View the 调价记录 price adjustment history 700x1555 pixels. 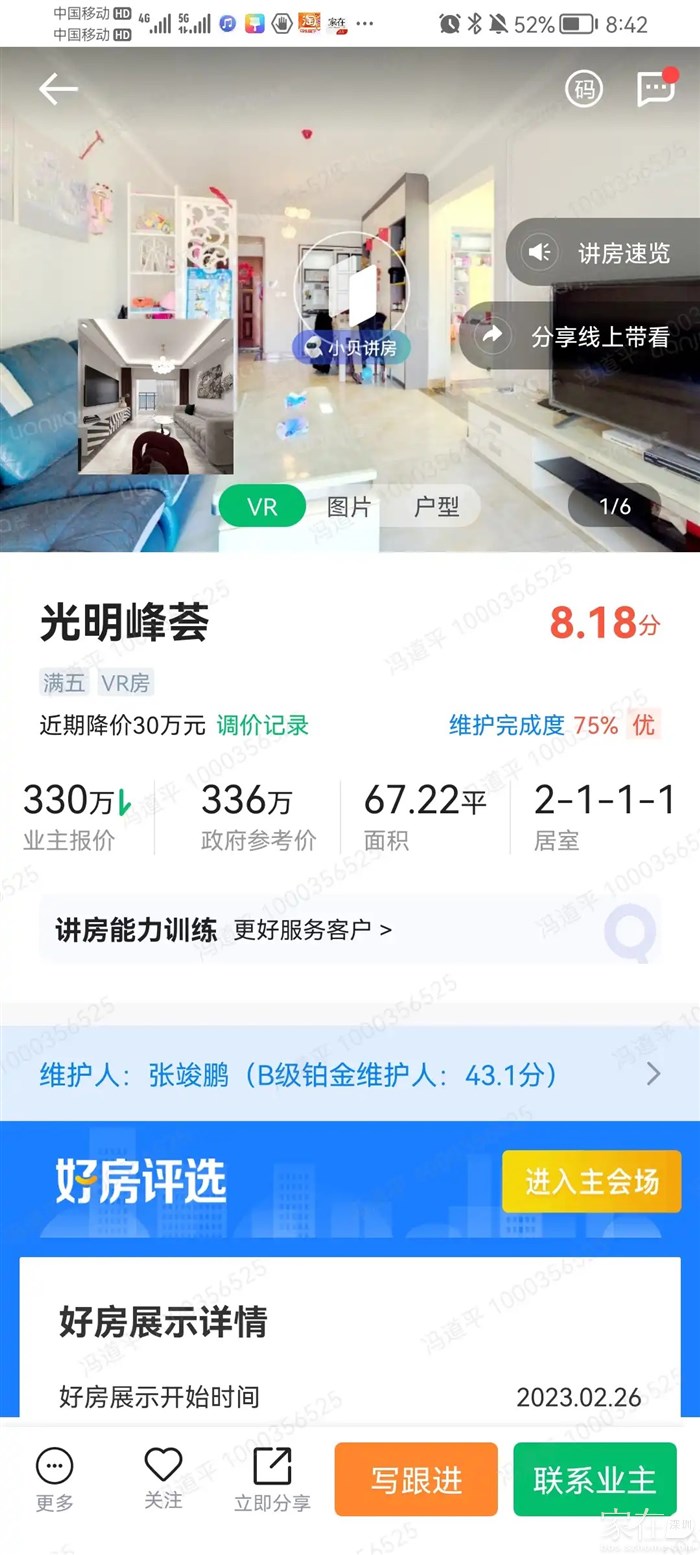[x=263, y=726]
